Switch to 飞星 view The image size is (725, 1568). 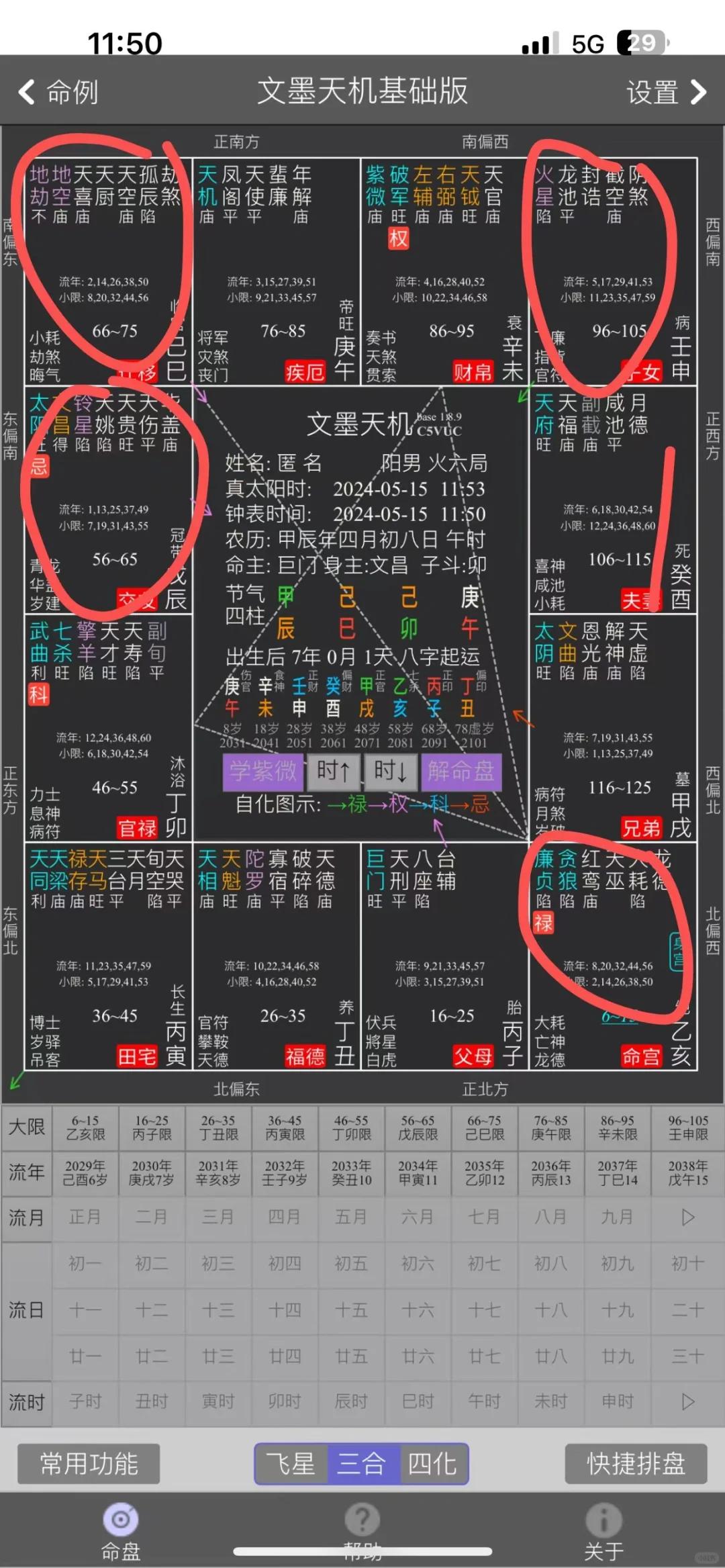[x=291, y=1464]
